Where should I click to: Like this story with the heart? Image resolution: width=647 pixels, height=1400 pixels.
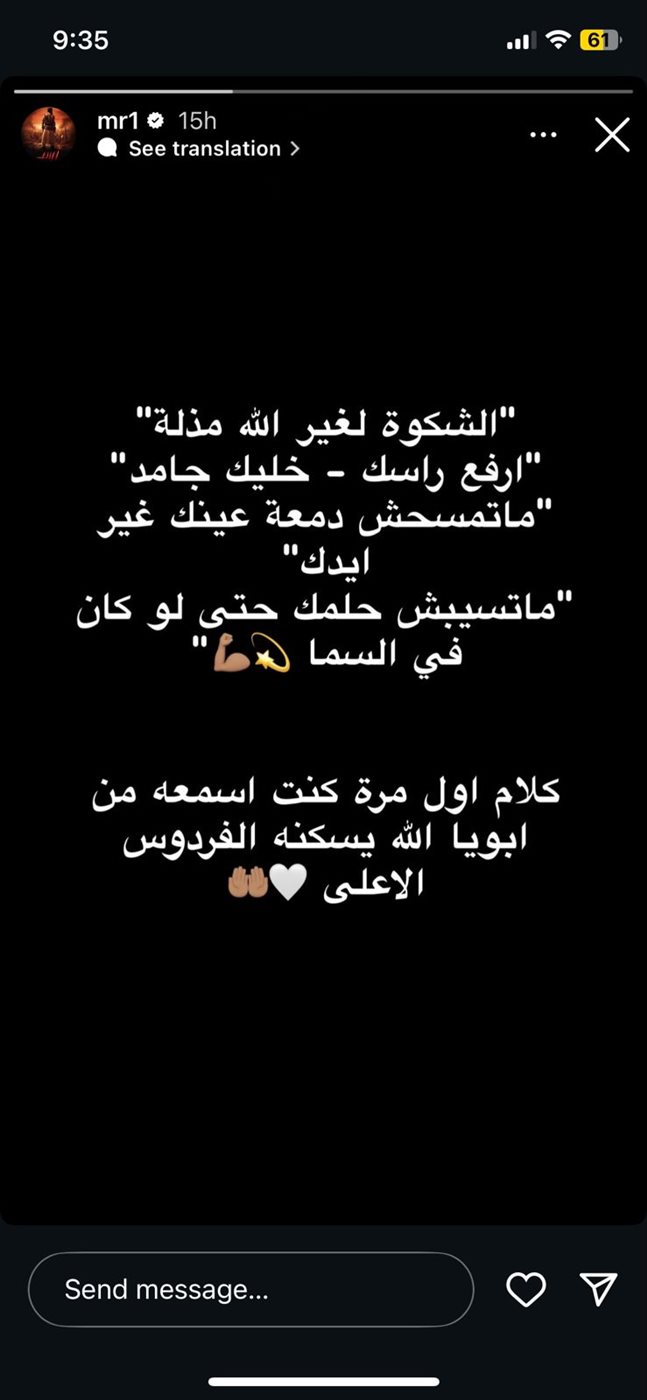click(x=526, y=1290)
